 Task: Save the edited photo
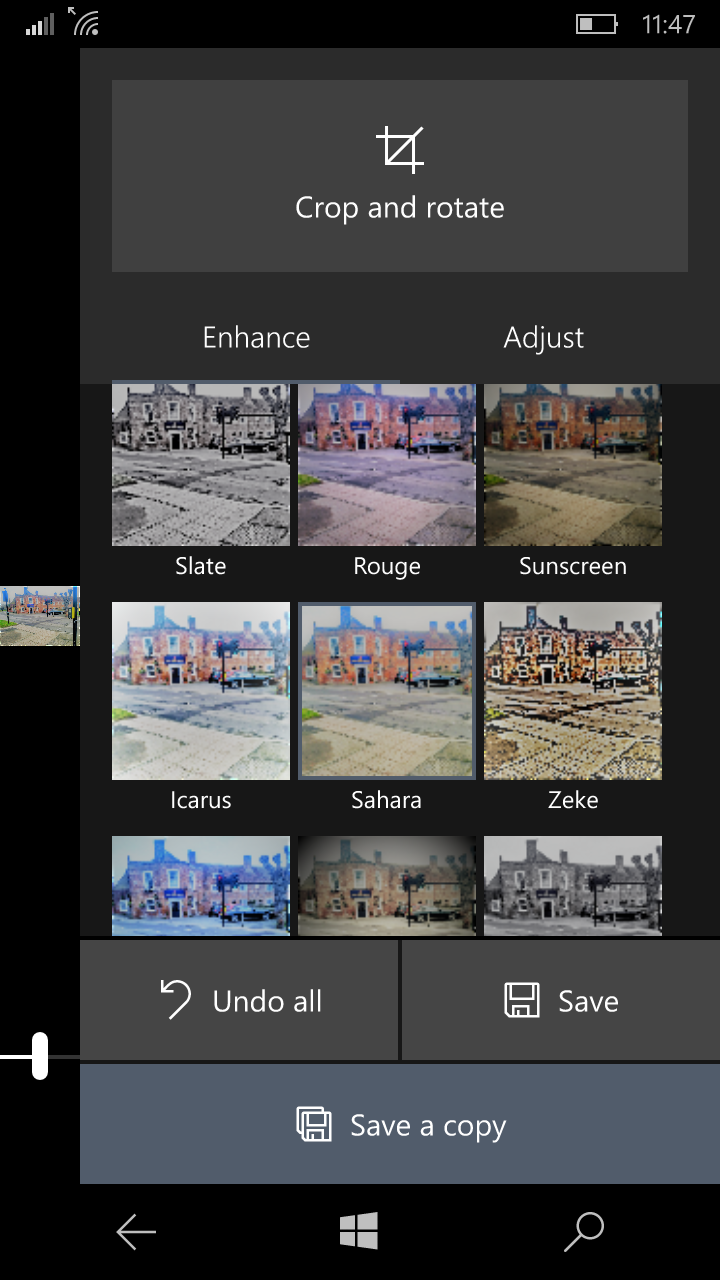click(561, 1000)
